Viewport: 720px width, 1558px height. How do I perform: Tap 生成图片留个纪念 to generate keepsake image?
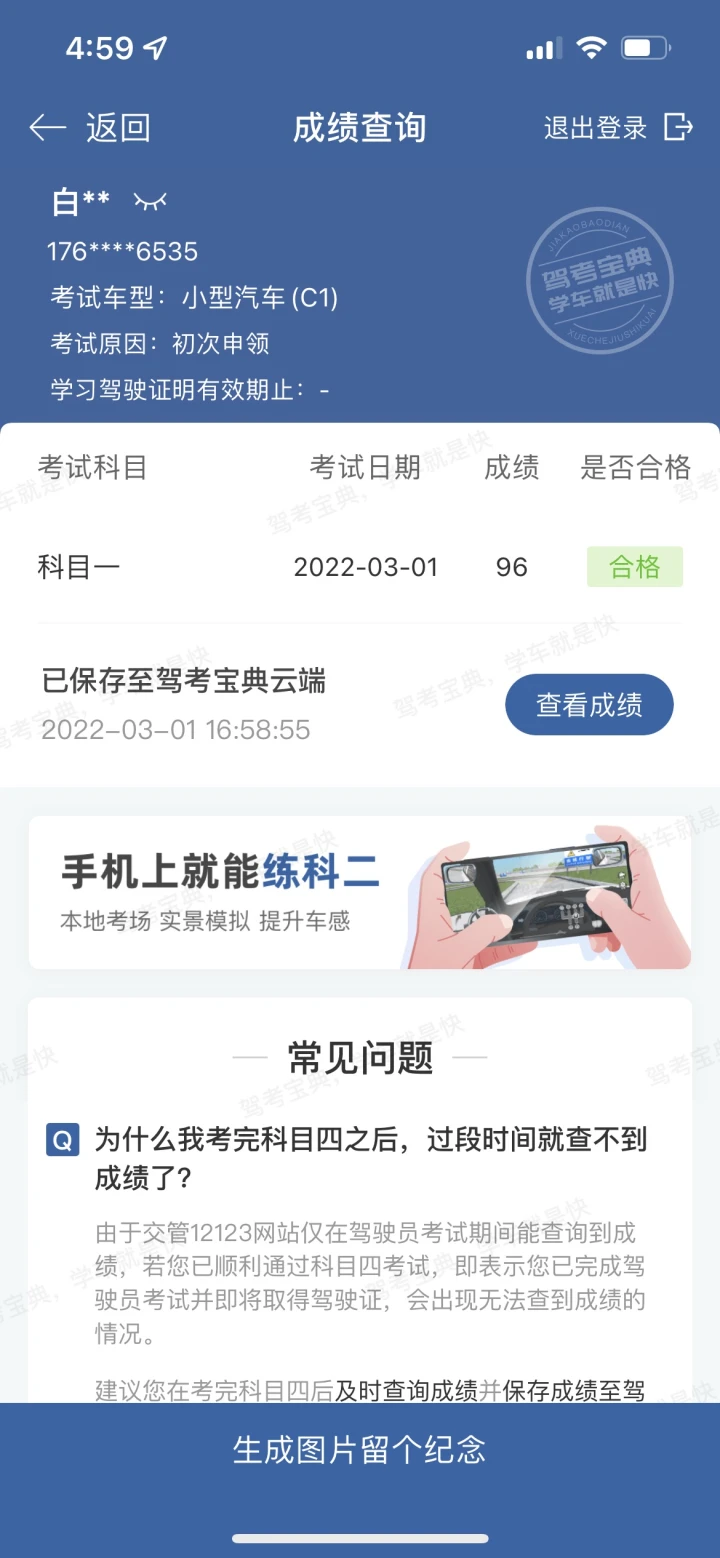click(360, 1450)
